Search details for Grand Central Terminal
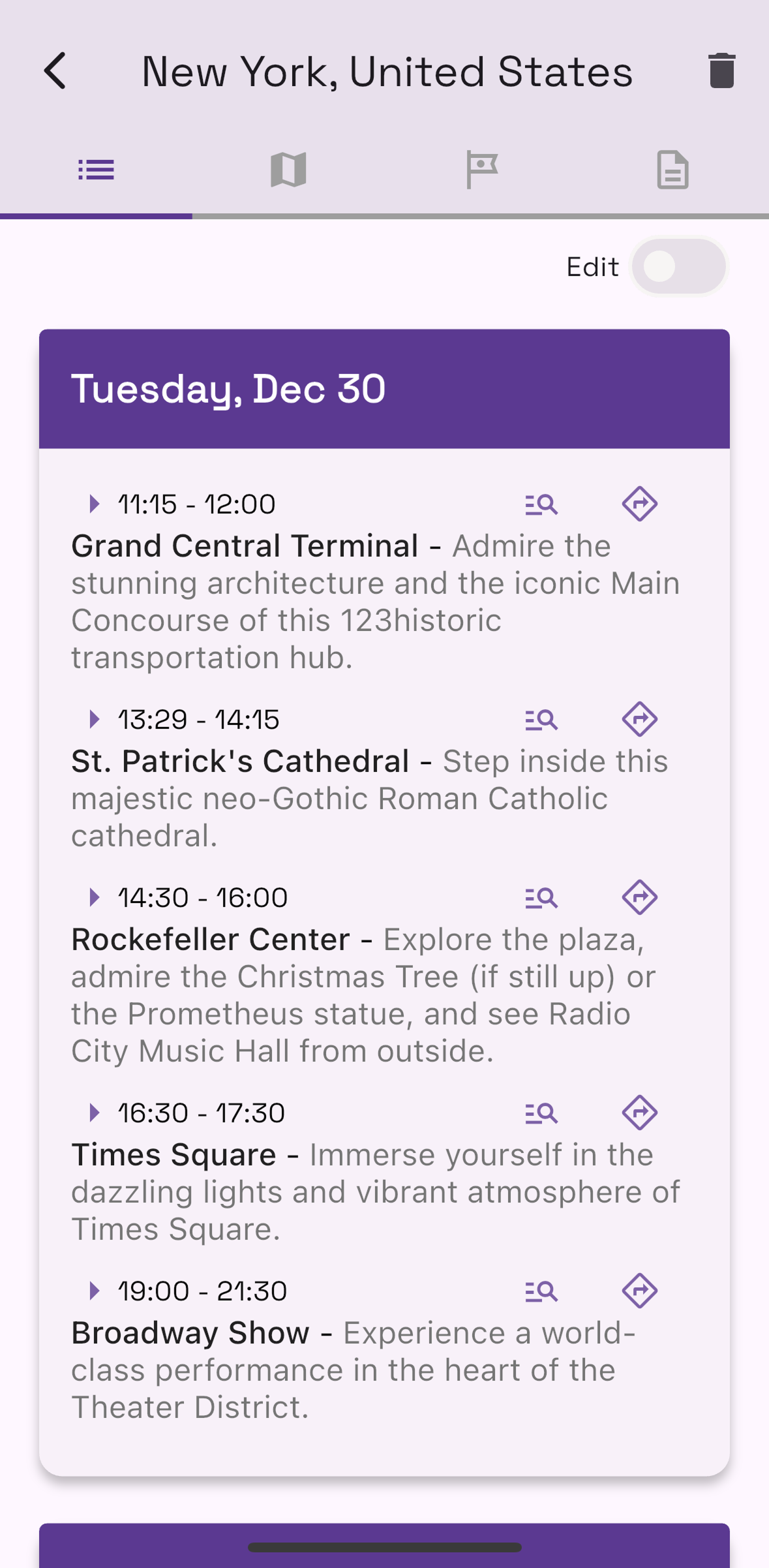This screenshot has height=1568, width=769. click(541, 504)
